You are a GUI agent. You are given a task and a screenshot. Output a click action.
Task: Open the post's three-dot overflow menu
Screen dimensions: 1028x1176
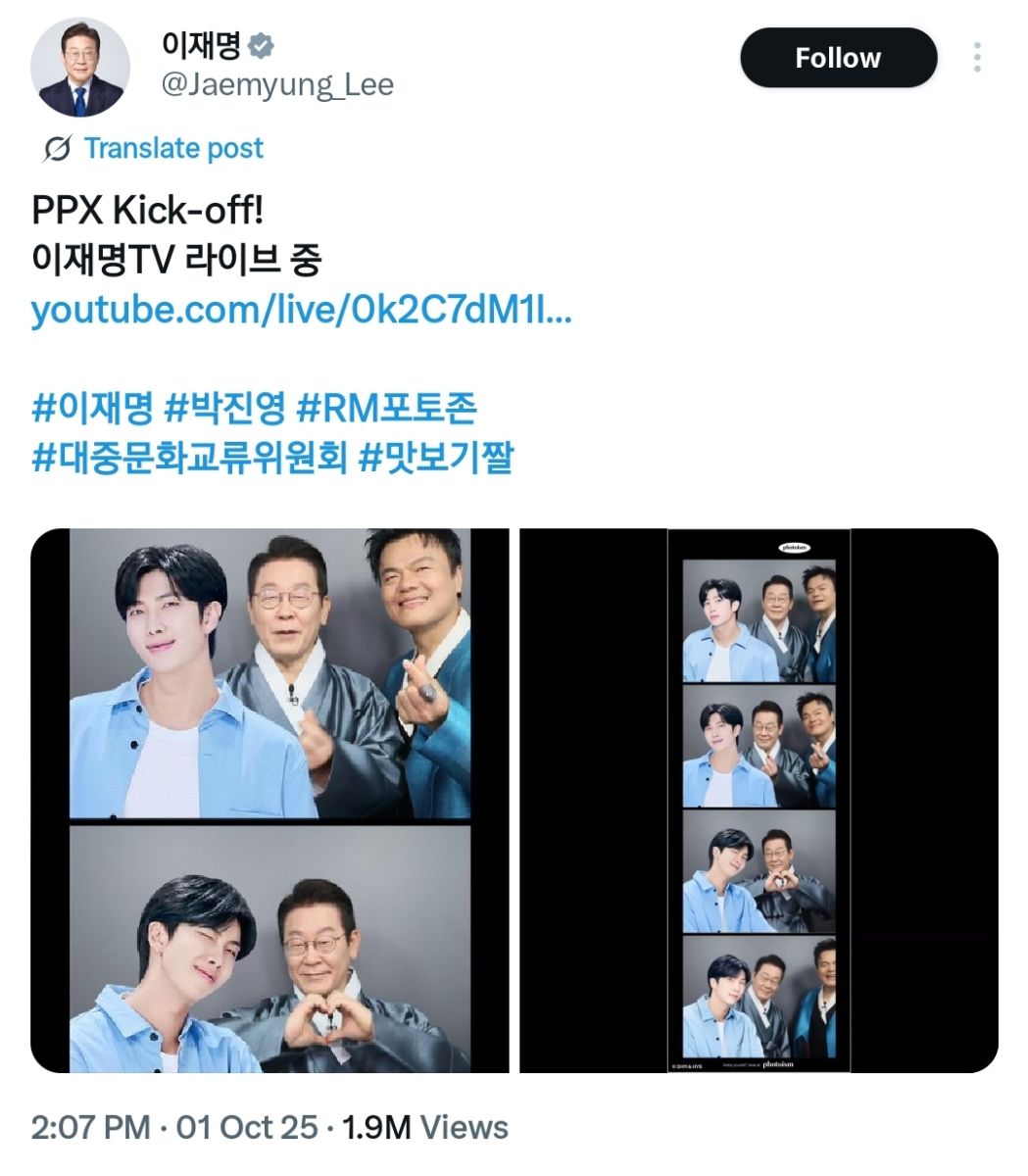pos(977,58)
